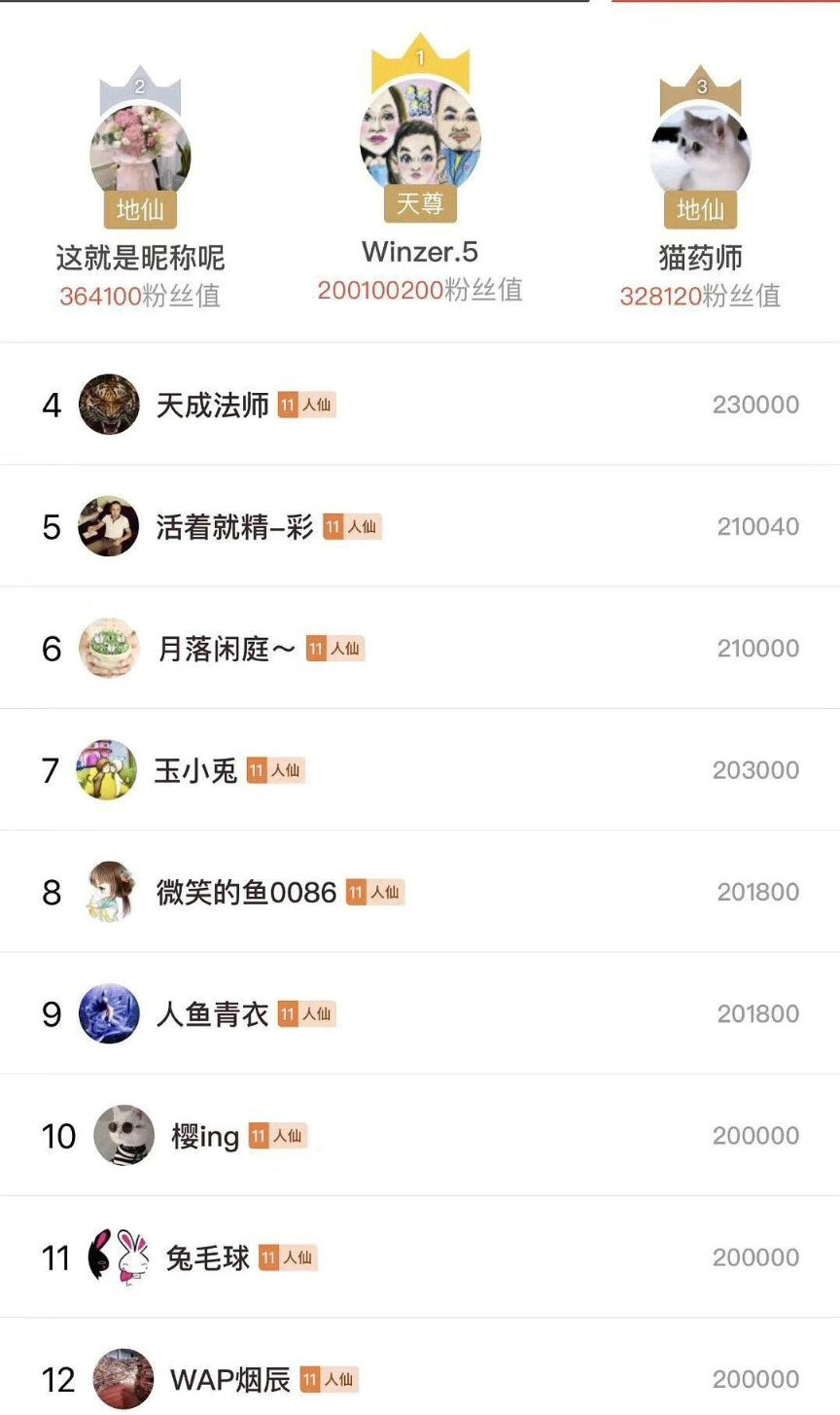Open 天成法师's row
Viewport: 840px width, 1415px height.
pos(420,405)
